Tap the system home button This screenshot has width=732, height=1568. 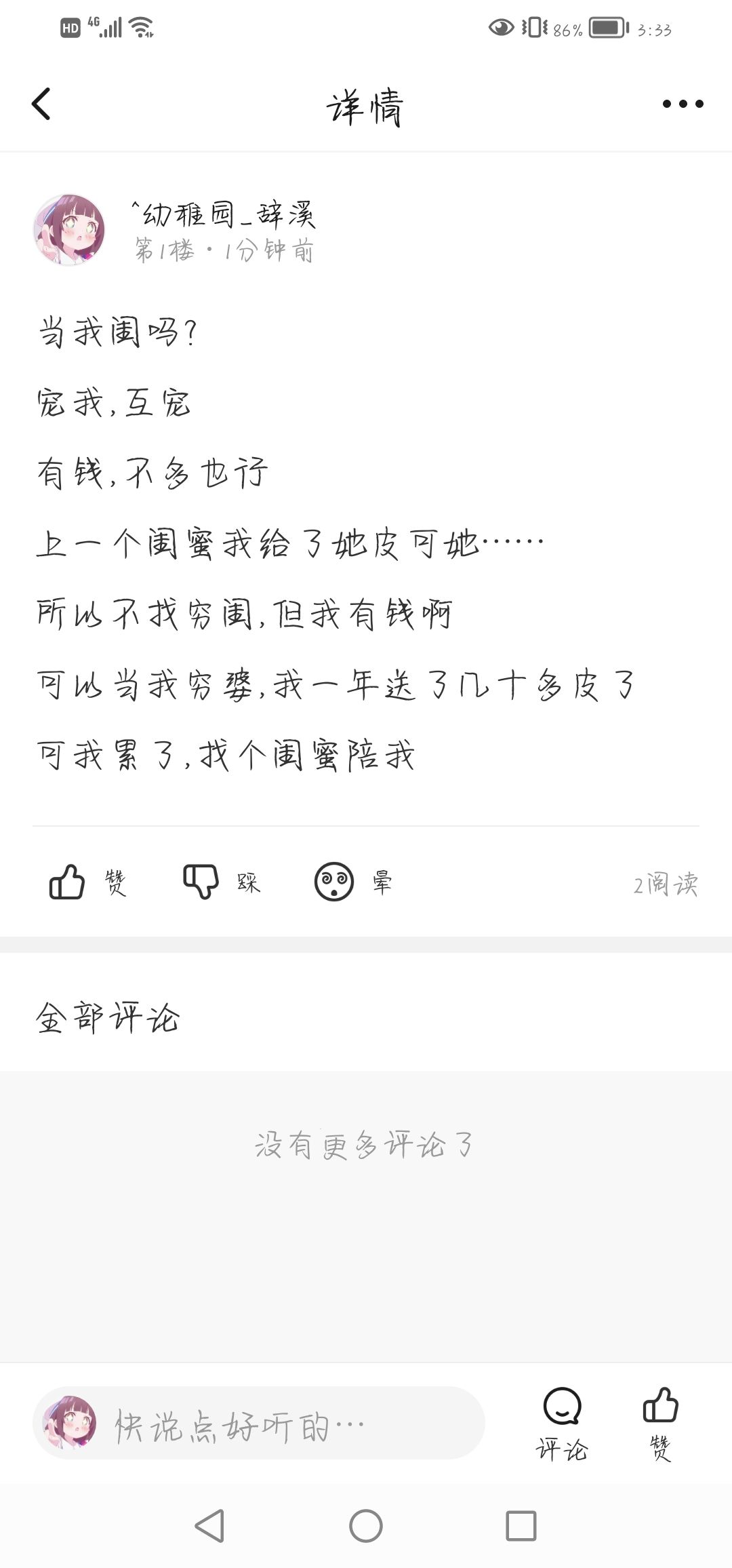point(366,1527)
